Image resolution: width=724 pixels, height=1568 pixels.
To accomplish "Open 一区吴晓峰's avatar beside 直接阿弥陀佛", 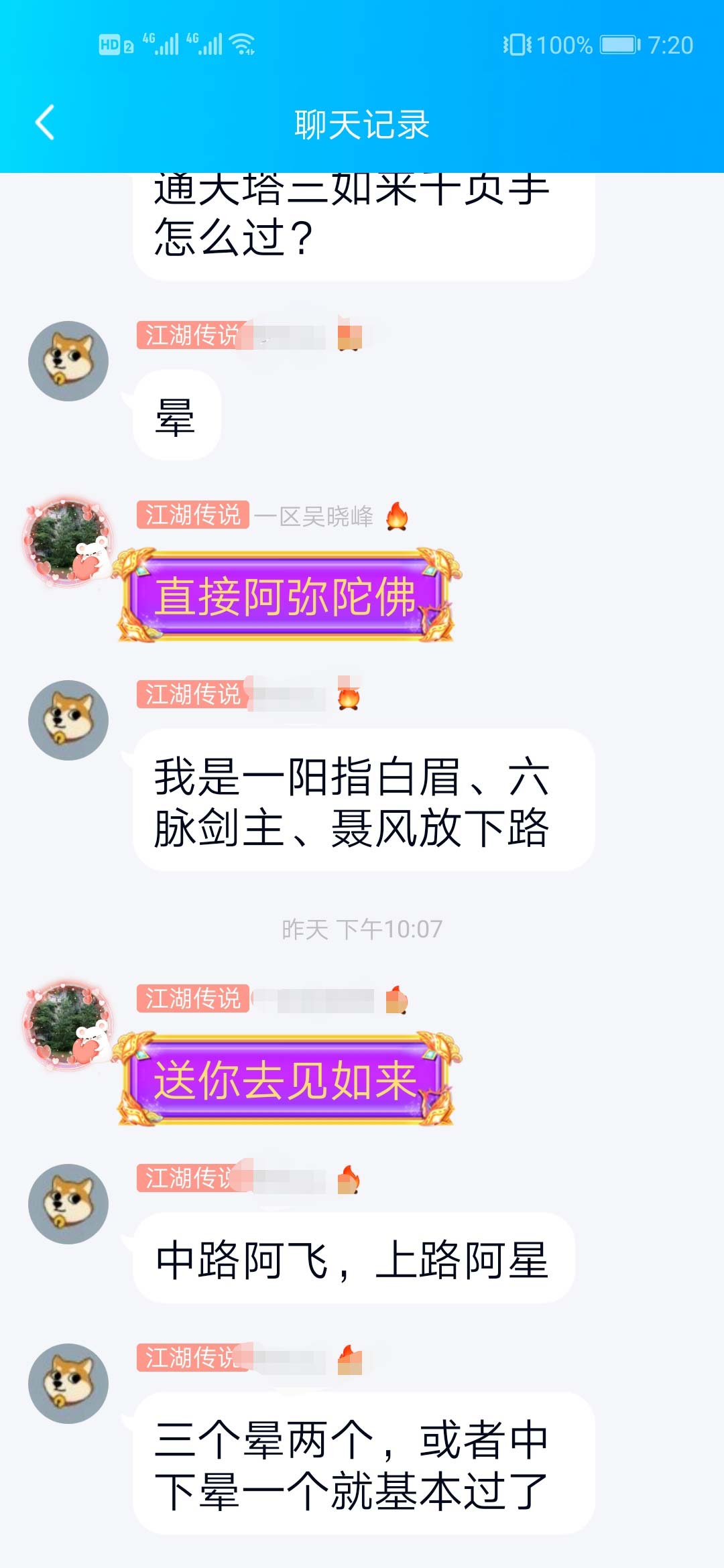I will point(68,541).
